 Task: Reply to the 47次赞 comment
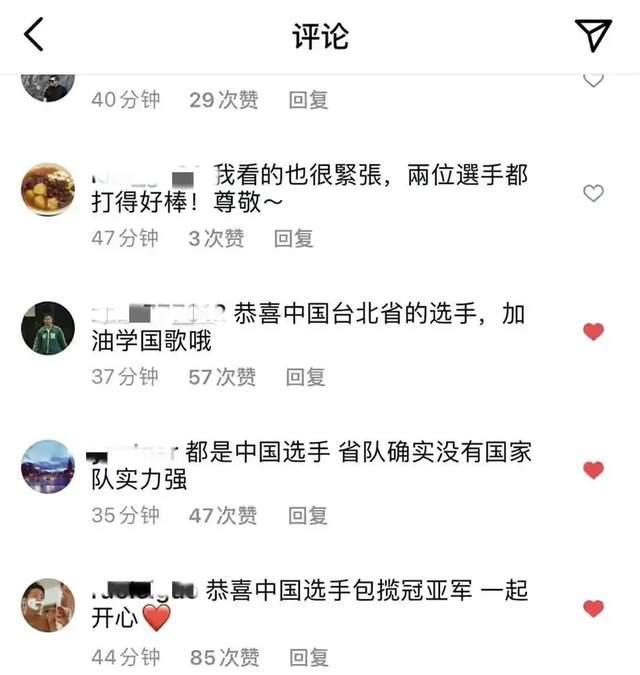tap(308, 515)
